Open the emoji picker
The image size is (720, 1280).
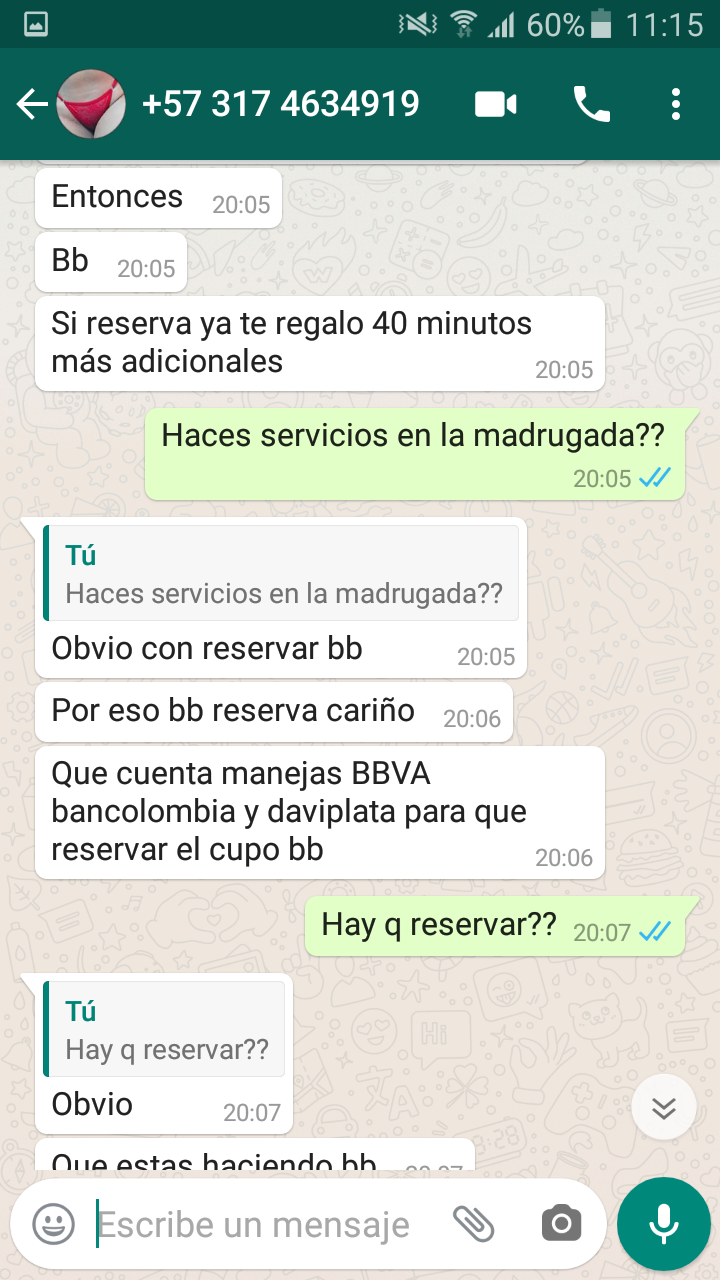coord(53,1223)
